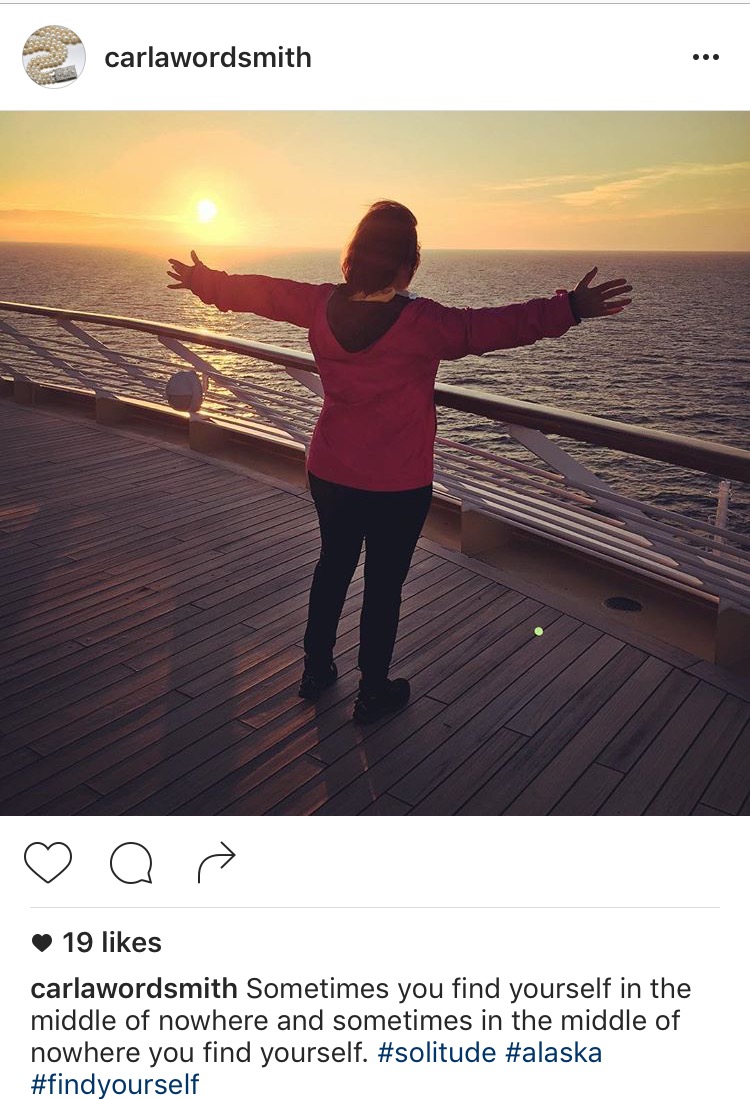750x1099 pixels.
Task: Open the carlawordsmith username in the post header
Action: (x=208, y=58)
